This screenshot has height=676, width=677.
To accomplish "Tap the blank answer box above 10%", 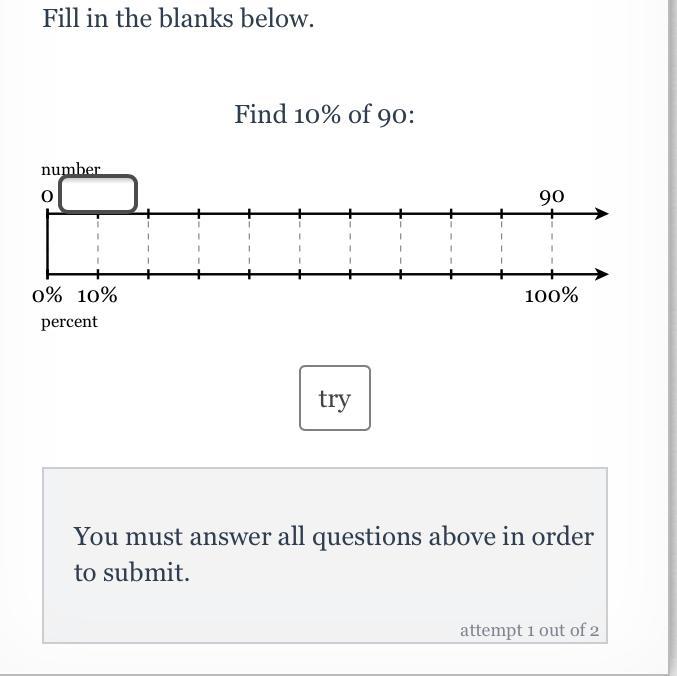I will click(98, 194).
